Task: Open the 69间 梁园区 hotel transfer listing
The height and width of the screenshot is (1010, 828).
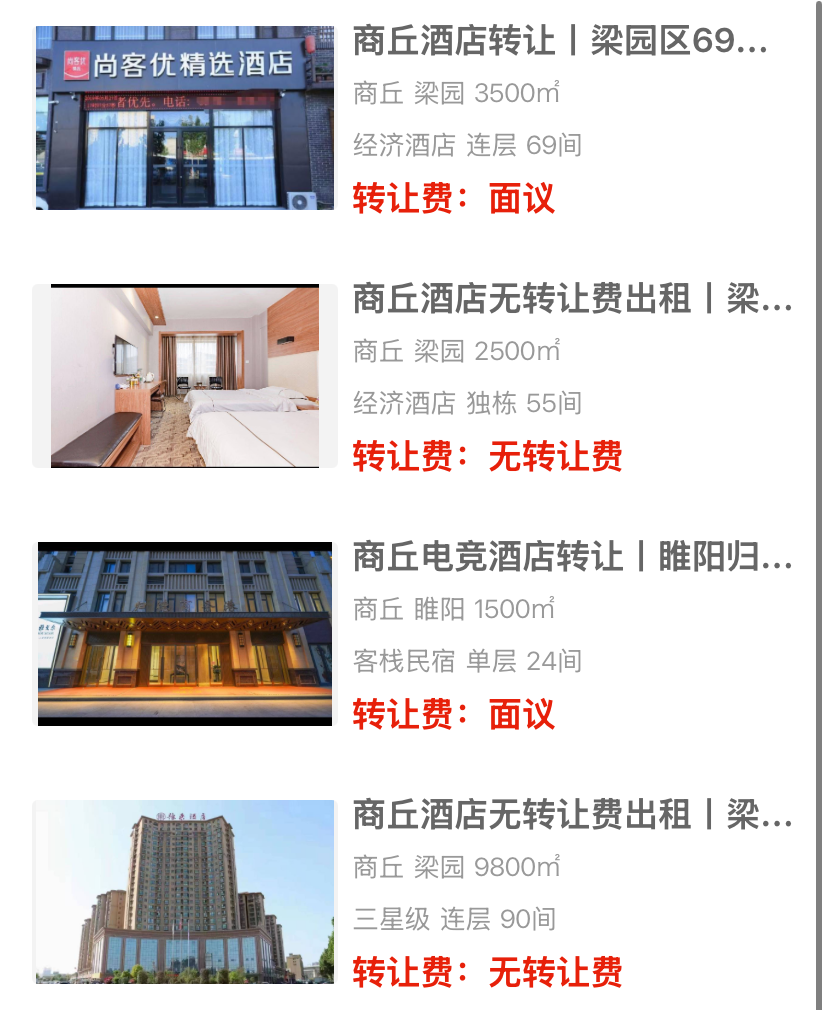Action: pyautogui.click(x=560, y=42)
